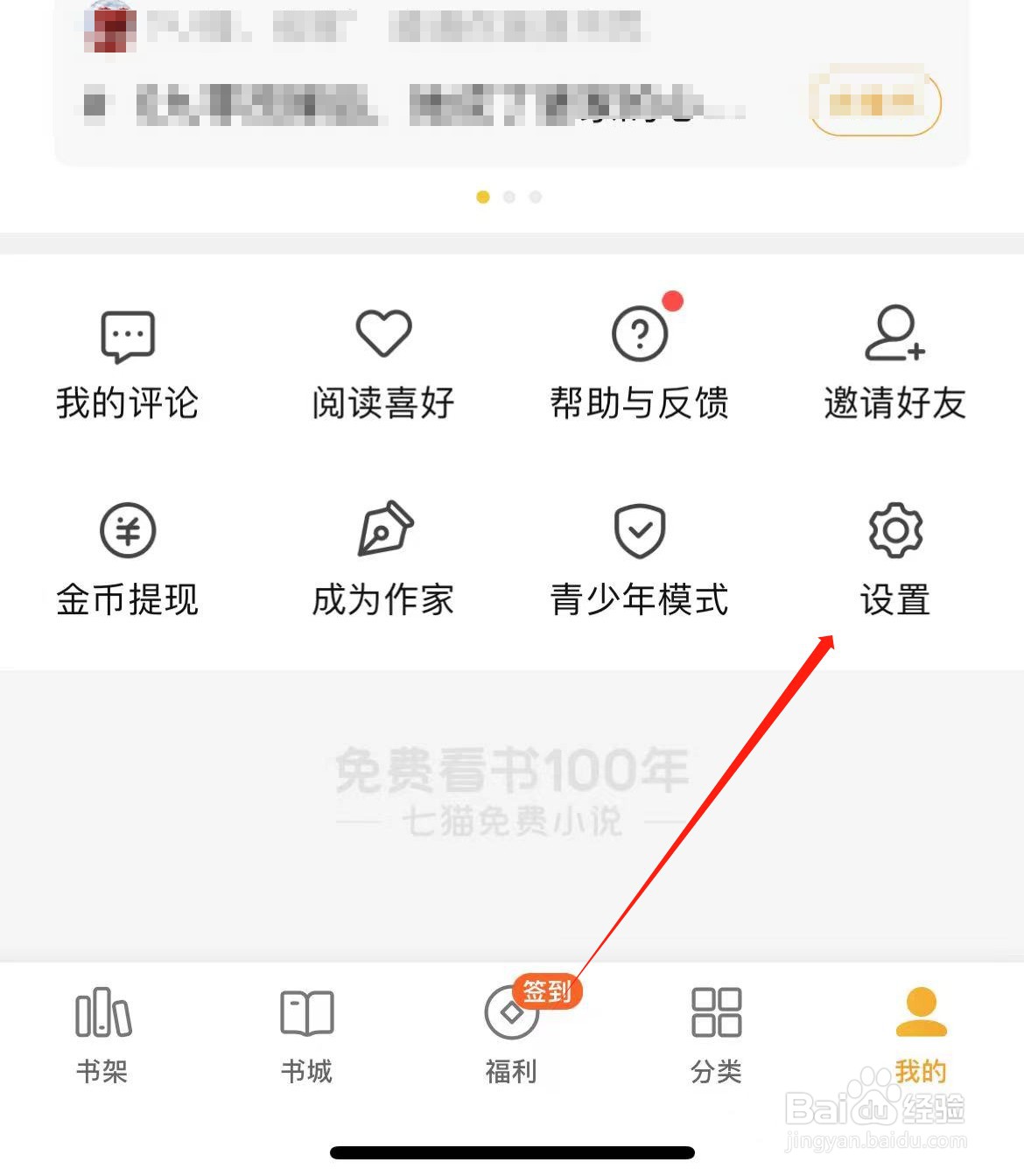Open the 设置 settings gear icon
1024x1176 pixels.
point(894,531)
